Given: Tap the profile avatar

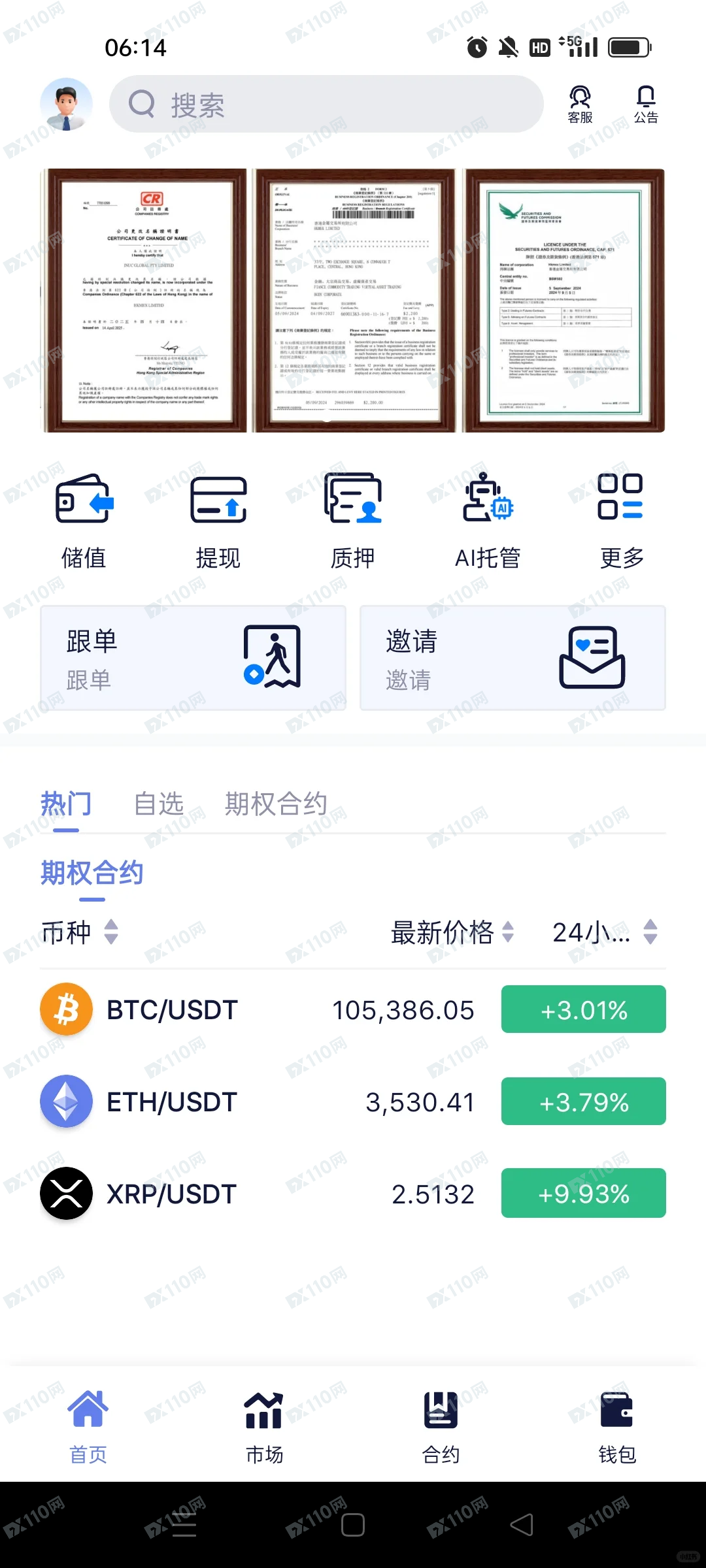Looking at the screenshot, I should coord(66,105).
